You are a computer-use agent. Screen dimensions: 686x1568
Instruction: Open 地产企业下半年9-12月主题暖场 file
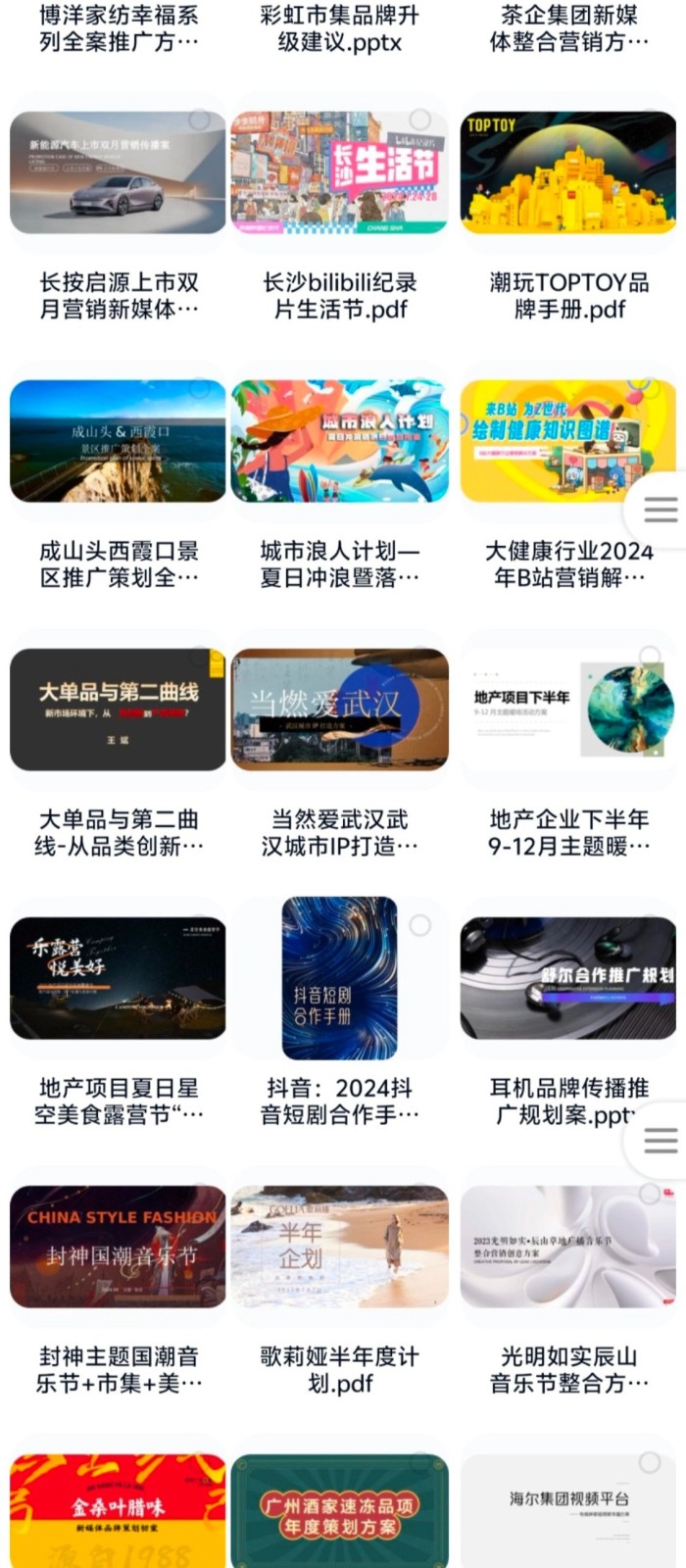568,710
